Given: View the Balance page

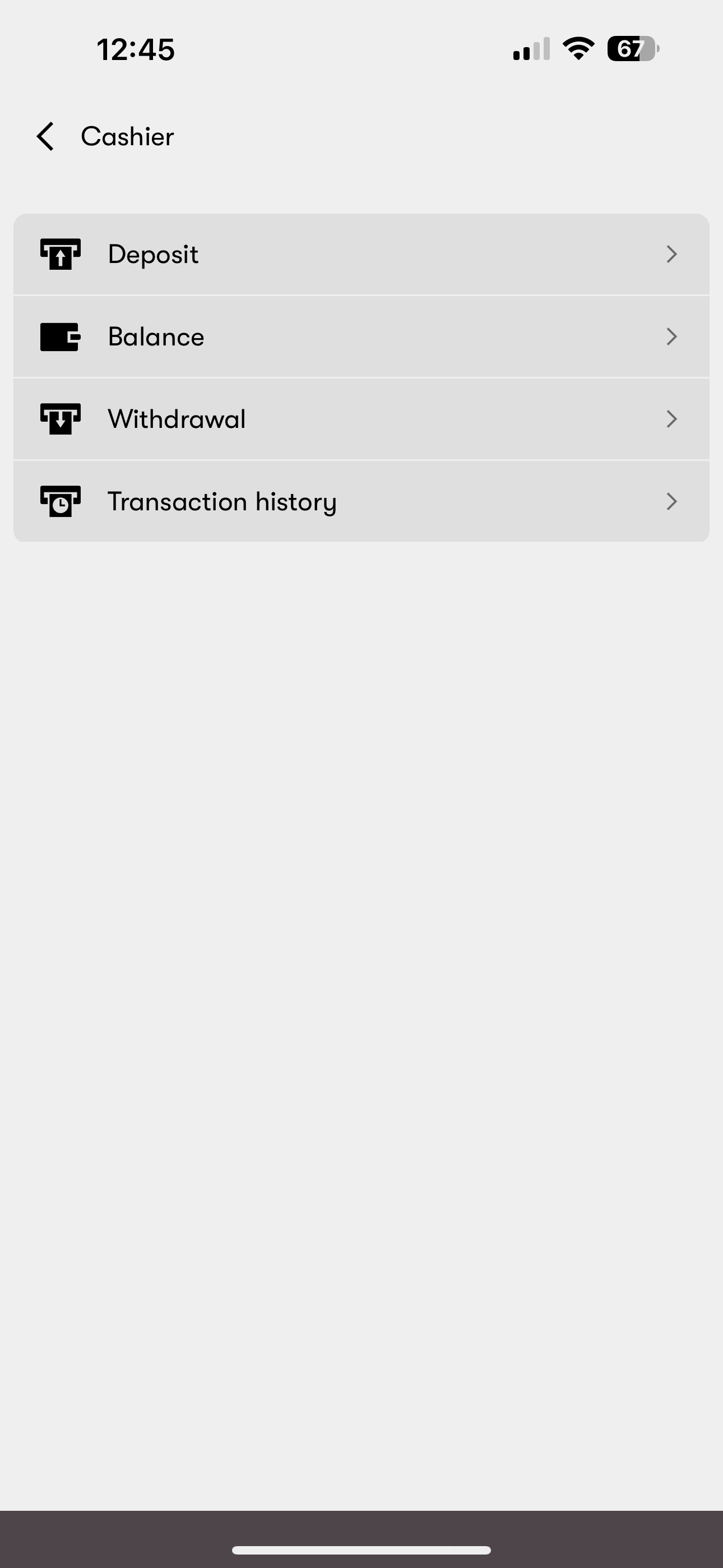Looking at the screenshot, I should point(361,336).
